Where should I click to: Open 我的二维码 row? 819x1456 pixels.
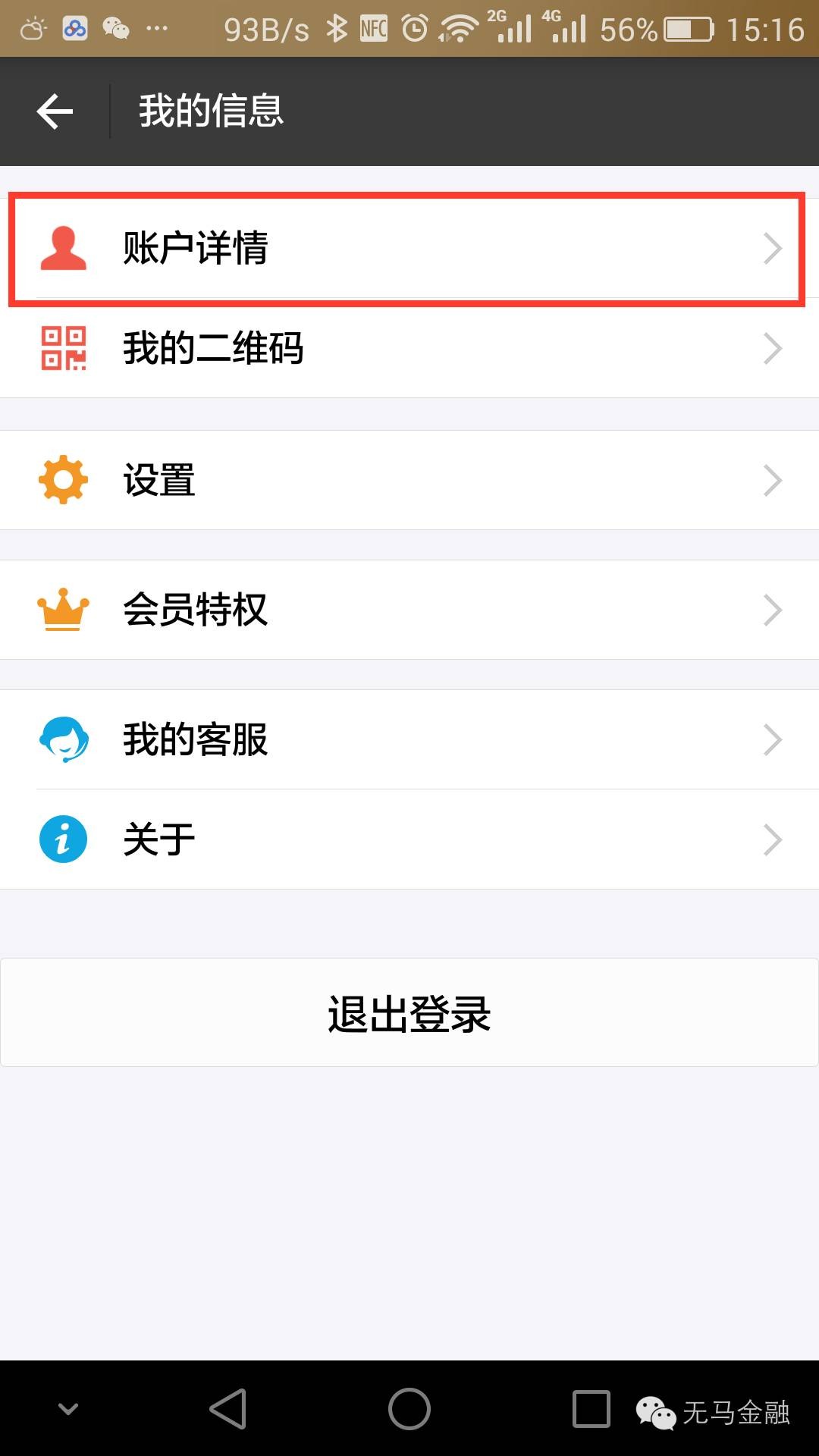tap(409, 348)
